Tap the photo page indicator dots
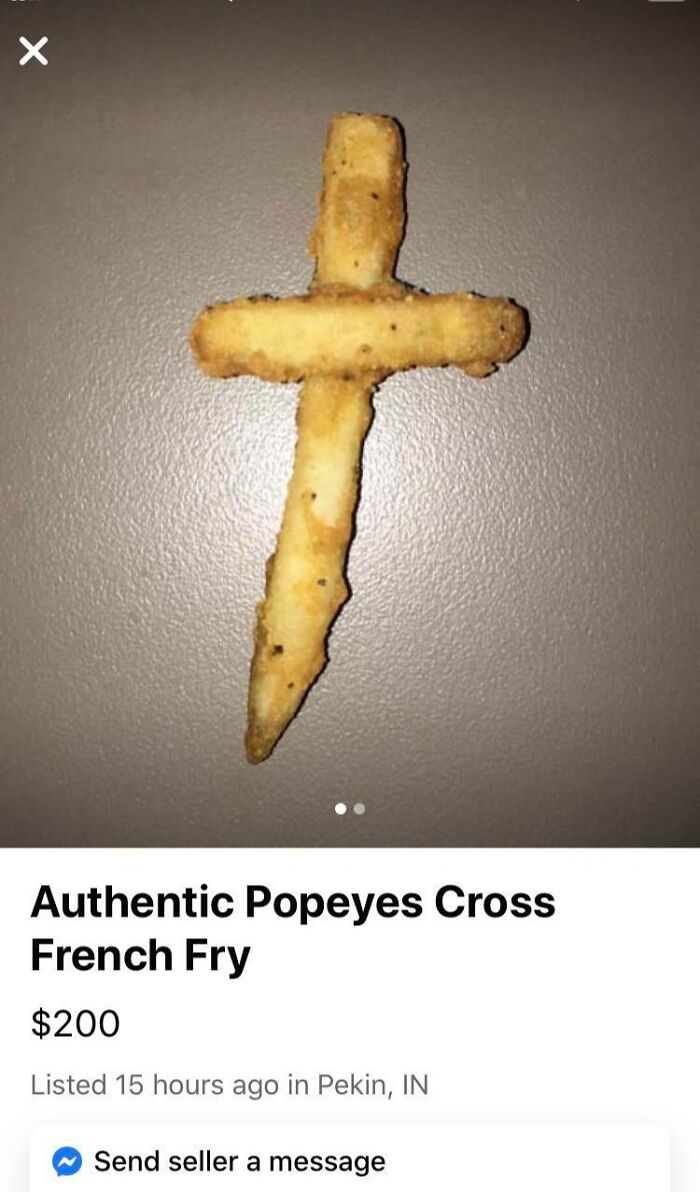Viewport: 700px width, 1192px height. 350,808
